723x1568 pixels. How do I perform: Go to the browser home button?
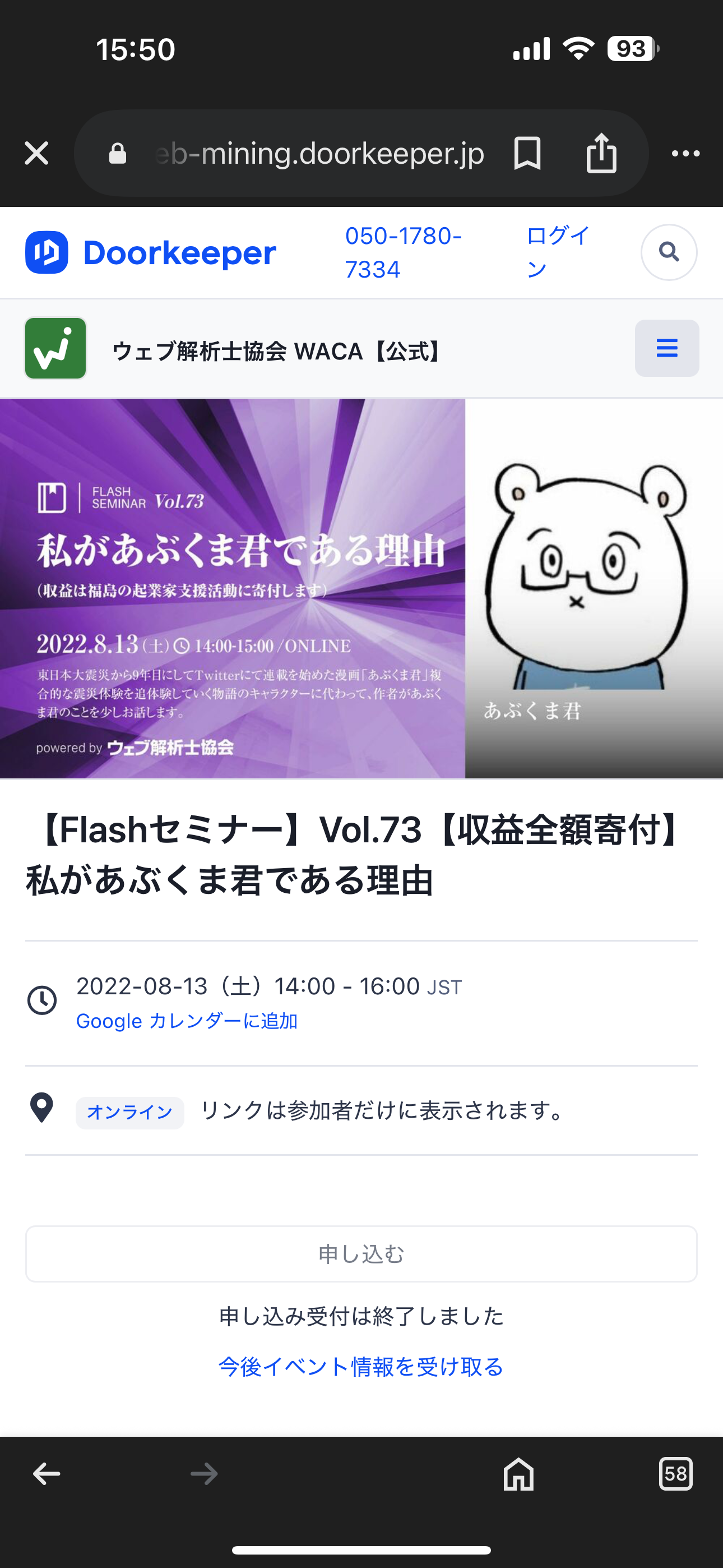tap(518, 1474)
